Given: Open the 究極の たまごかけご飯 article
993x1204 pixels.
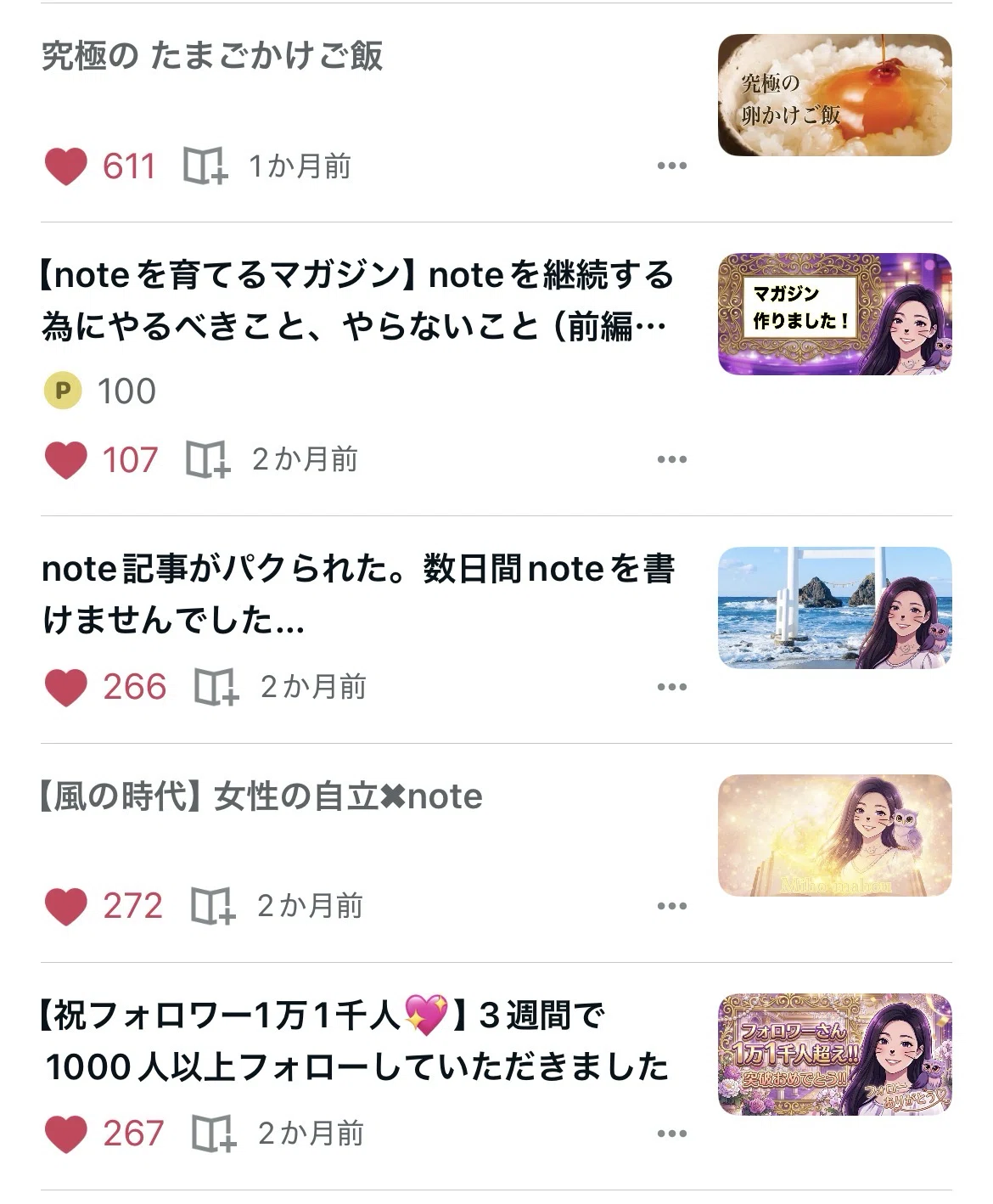Looking at the screenshot, I should [x=212, y=56].
